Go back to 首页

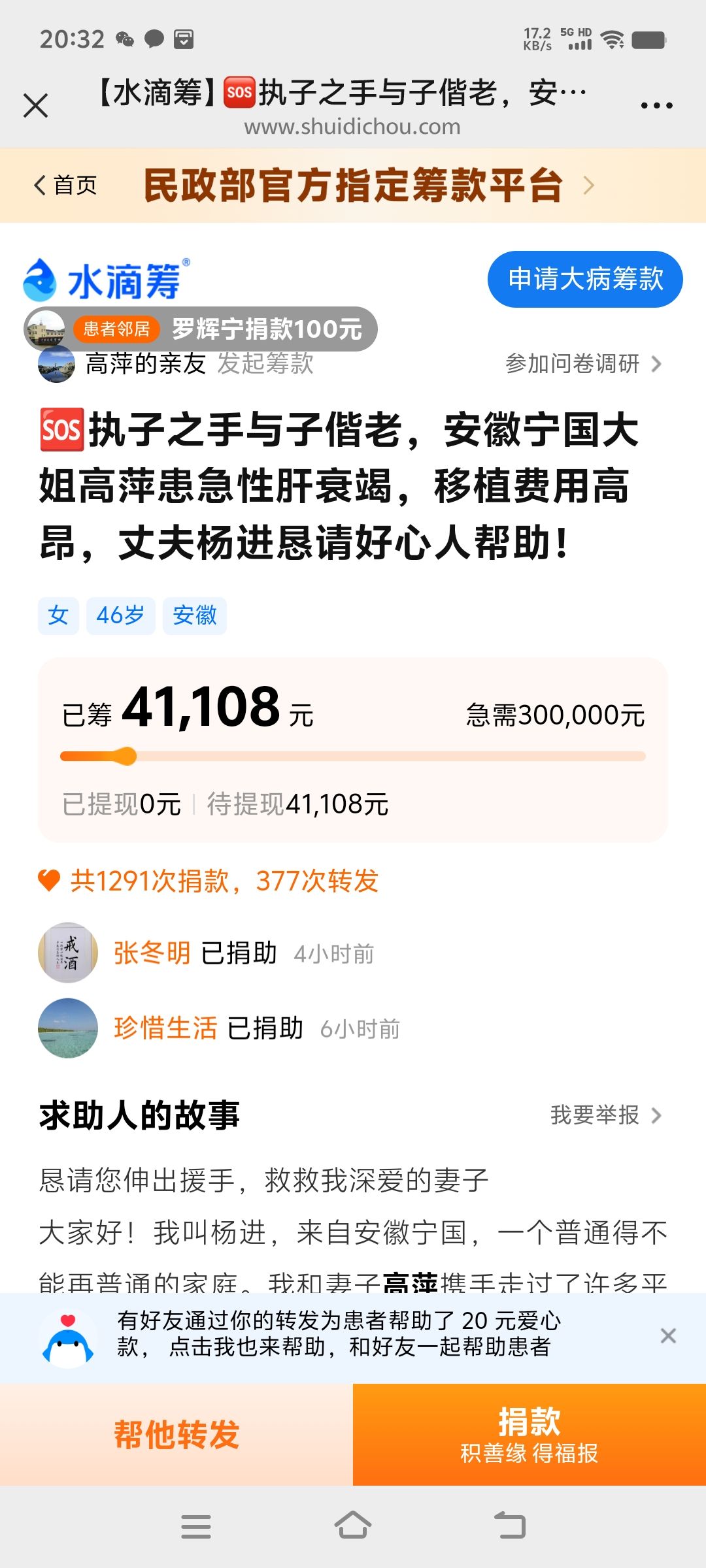(x=65, y=186)
